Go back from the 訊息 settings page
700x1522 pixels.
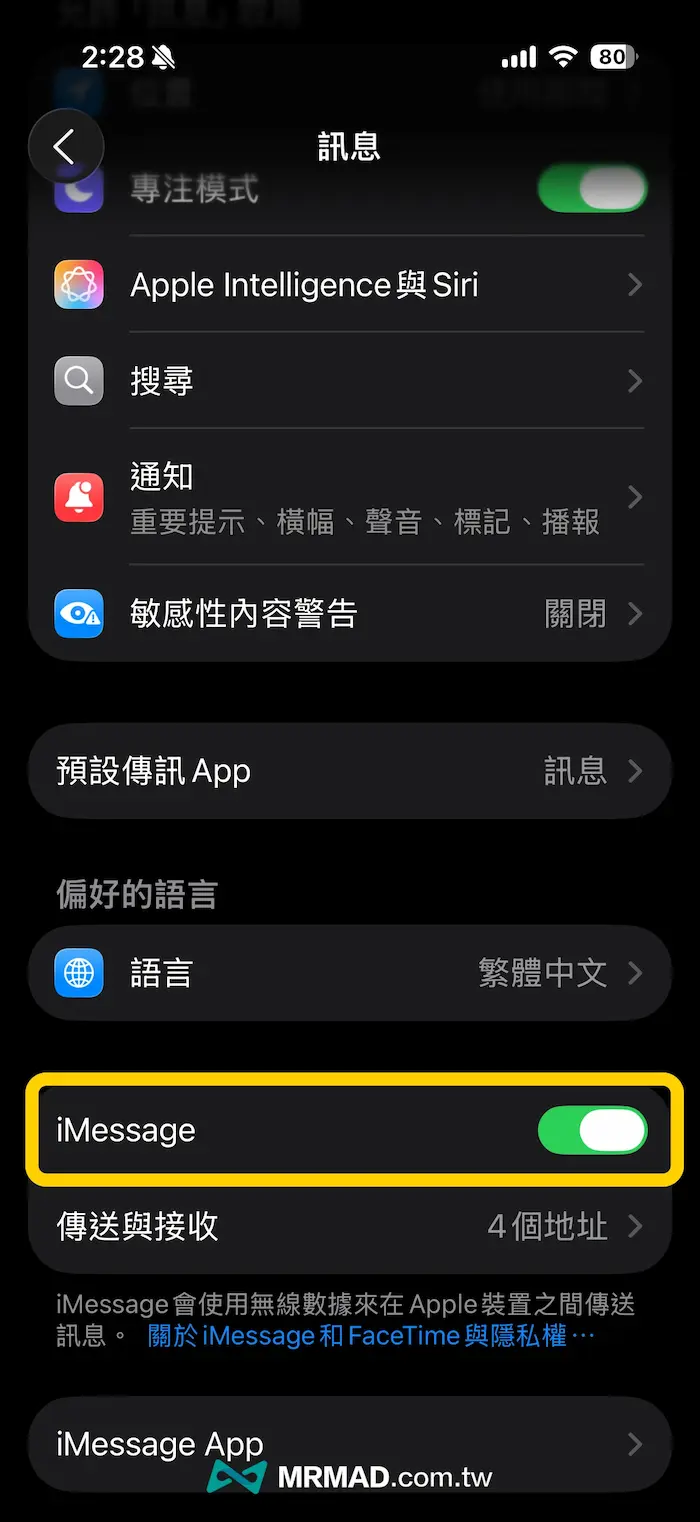[66, 148]
